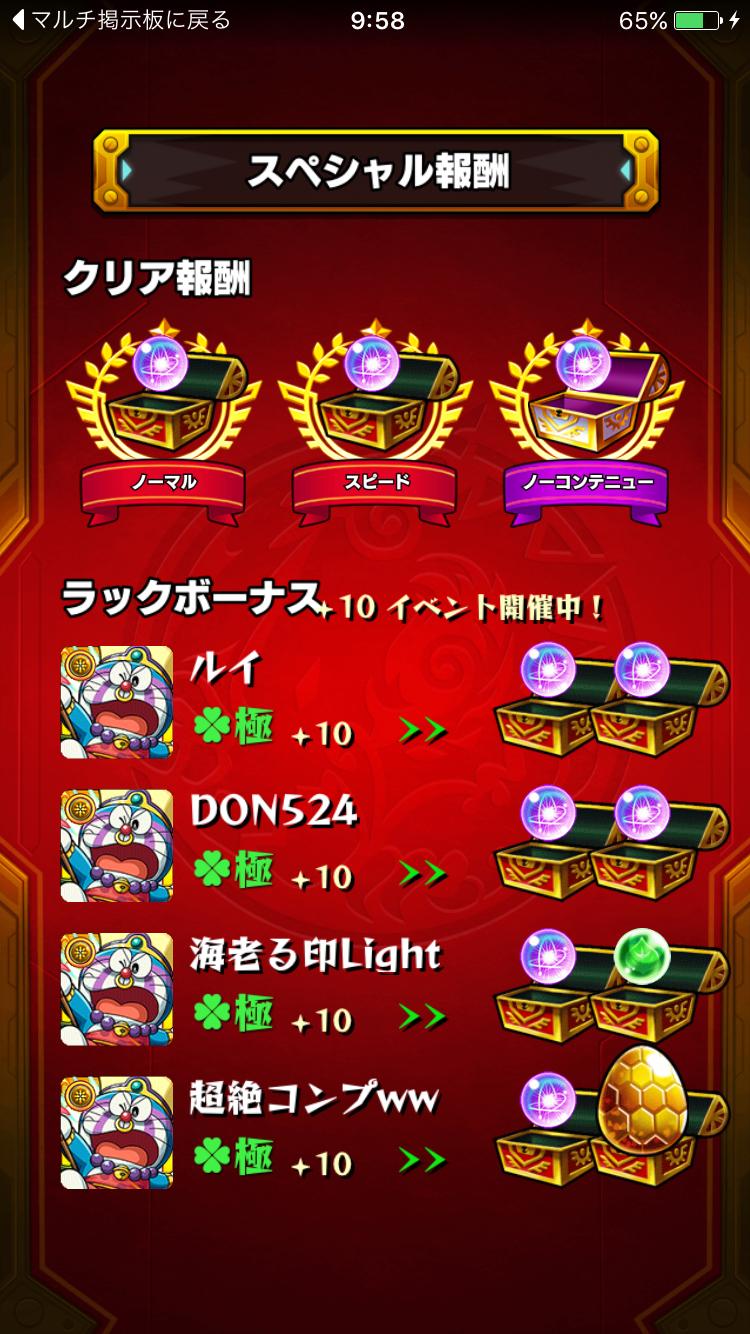Select ルイ's Doraemon avatar portrait
The height and width of the screenshot is (1334, 750).
114,703
